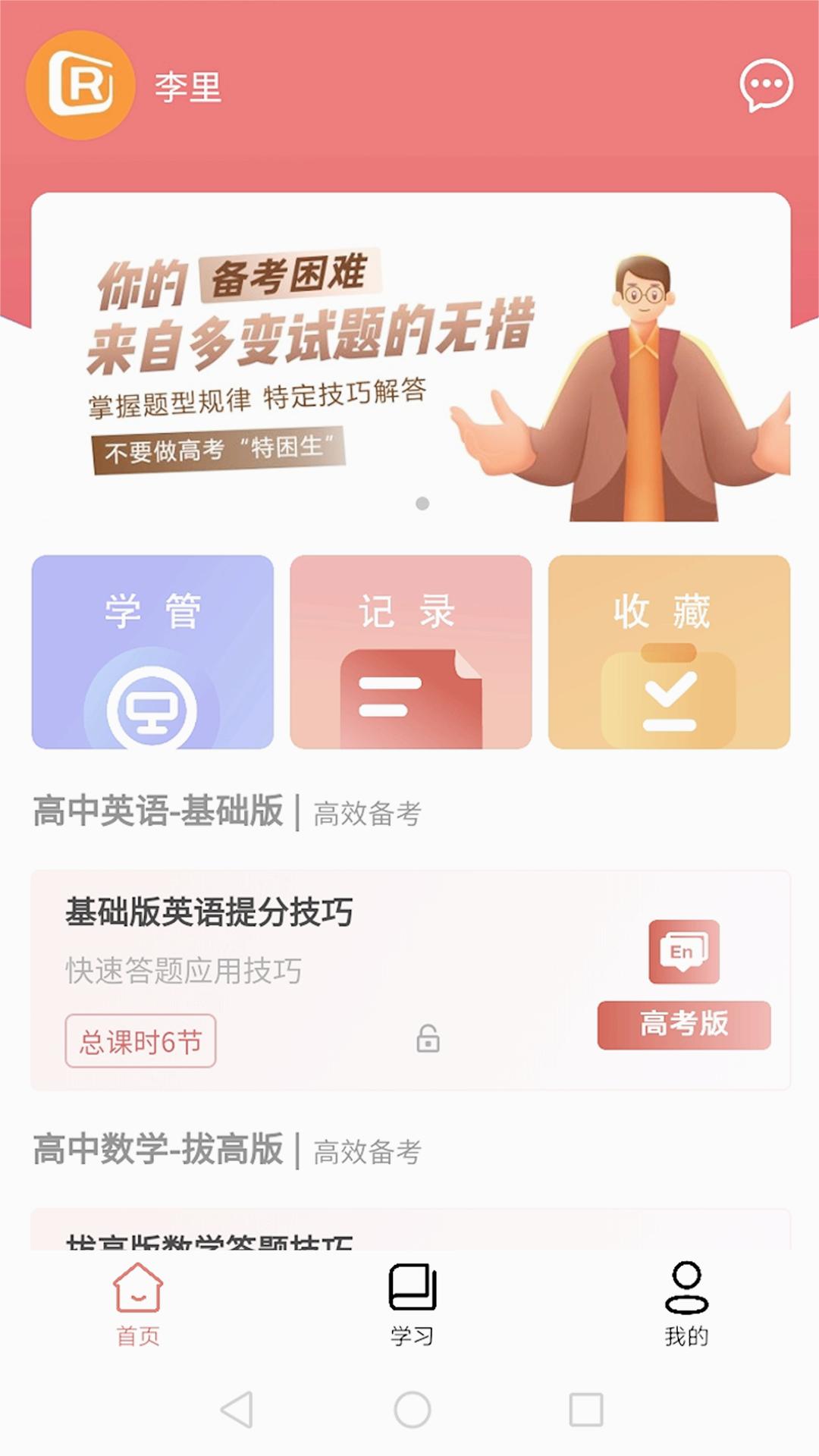Screen dimensions: 819x1456
Task: Tap the 高考版 button
Action: (683, 1025)
